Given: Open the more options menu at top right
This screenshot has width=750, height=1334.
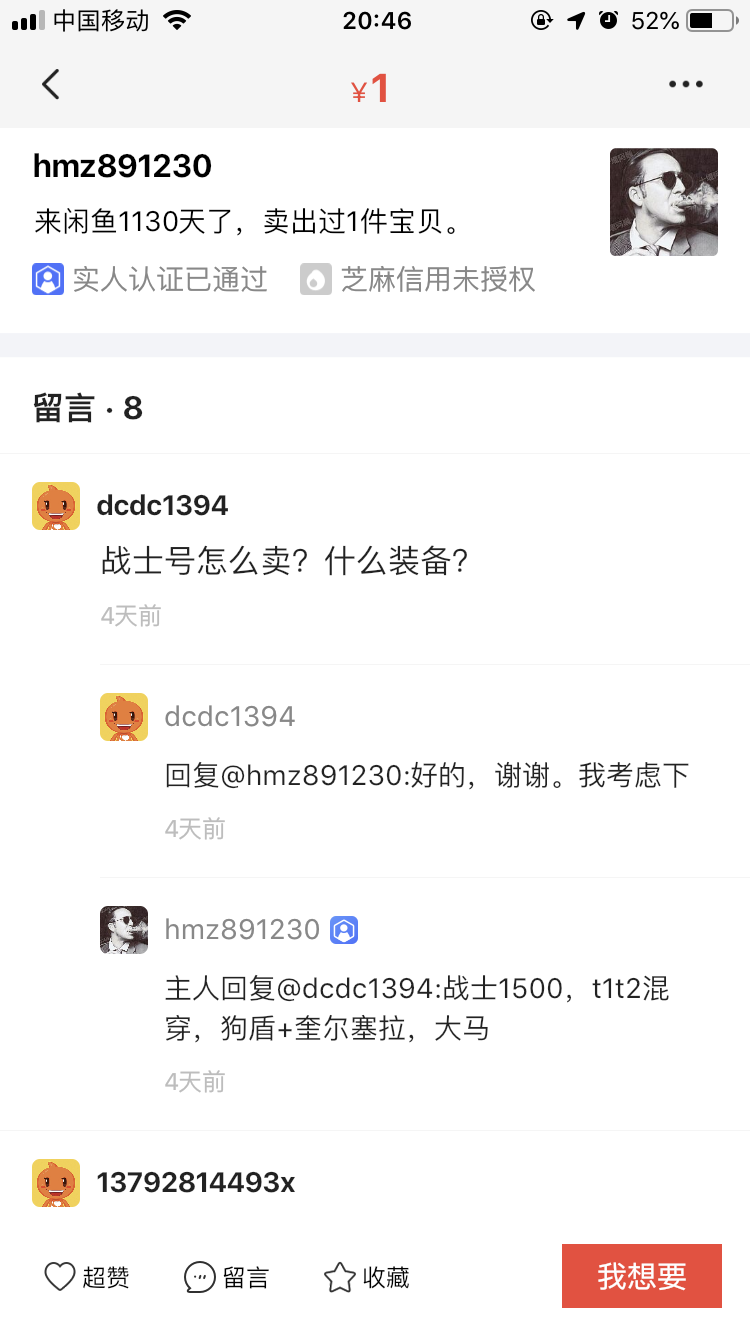Looking at the screenshot, I should (685, 84).
